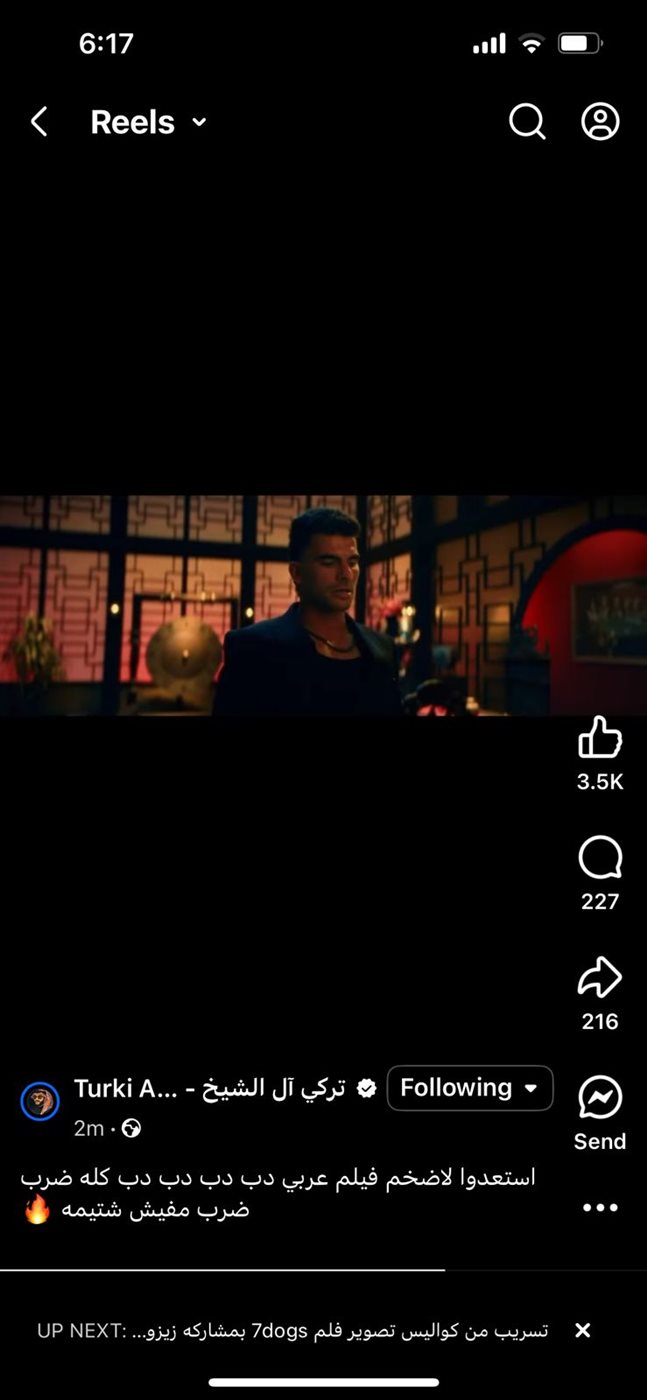Image resolution: width=647 pixels, height=1400 pixels.
Task: Share this reel
Action: (x=600, y=978)
